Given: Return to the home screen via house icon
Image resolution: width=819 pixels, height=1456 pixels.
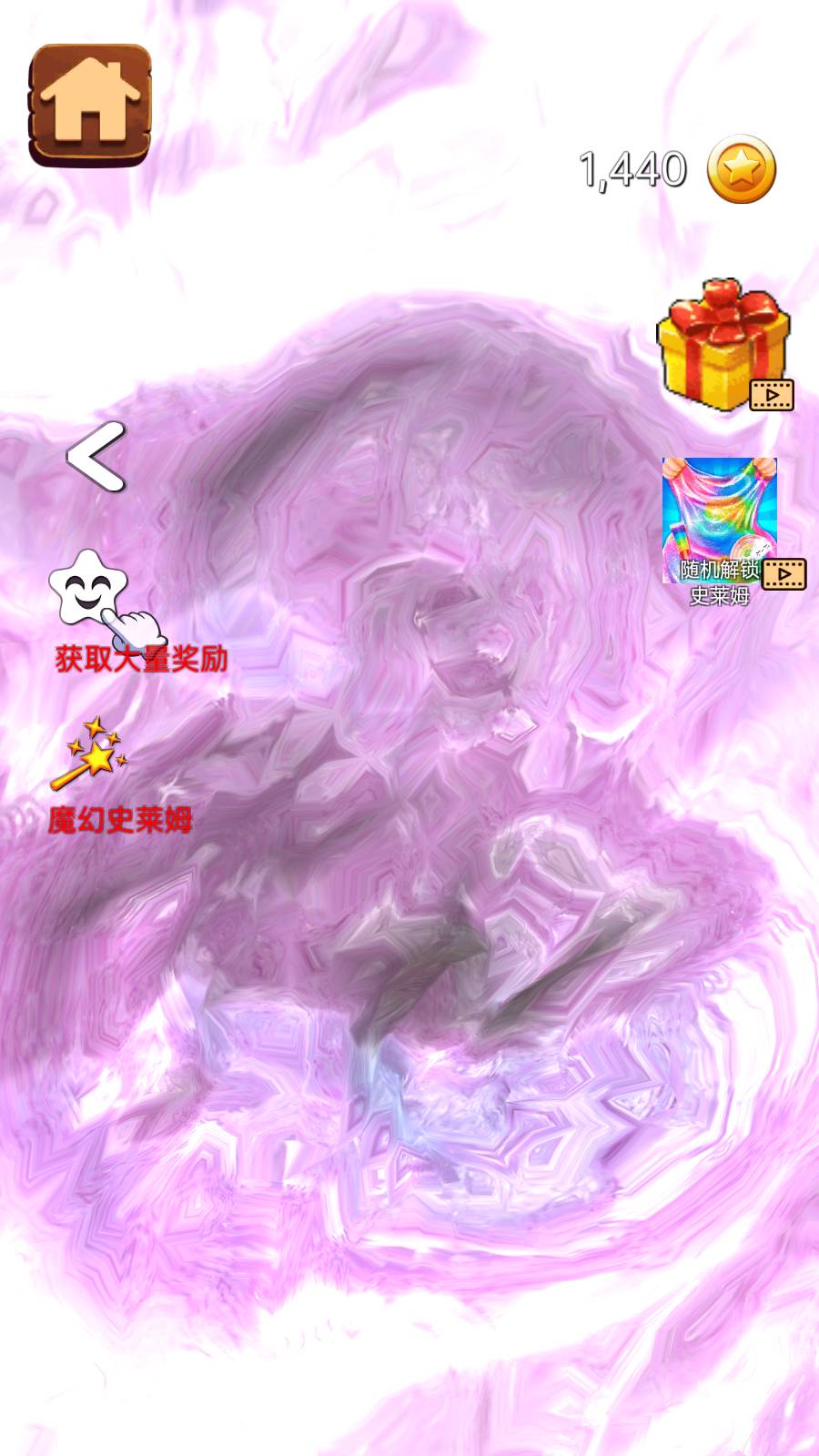Looking at the screenshot, I should (90, 106).
